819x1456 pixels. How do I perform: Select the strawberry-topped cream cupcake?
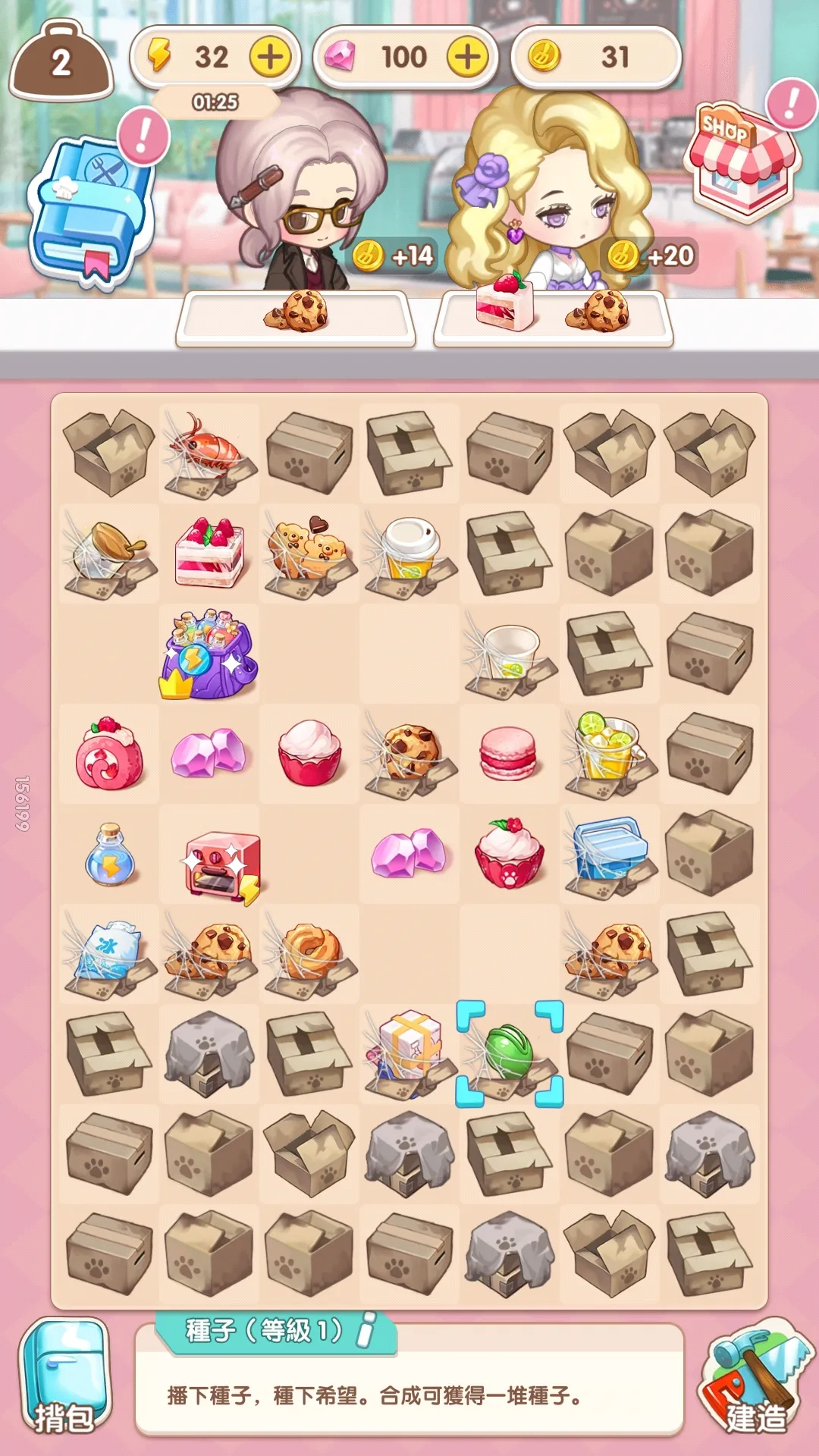[x=509, y=853]
